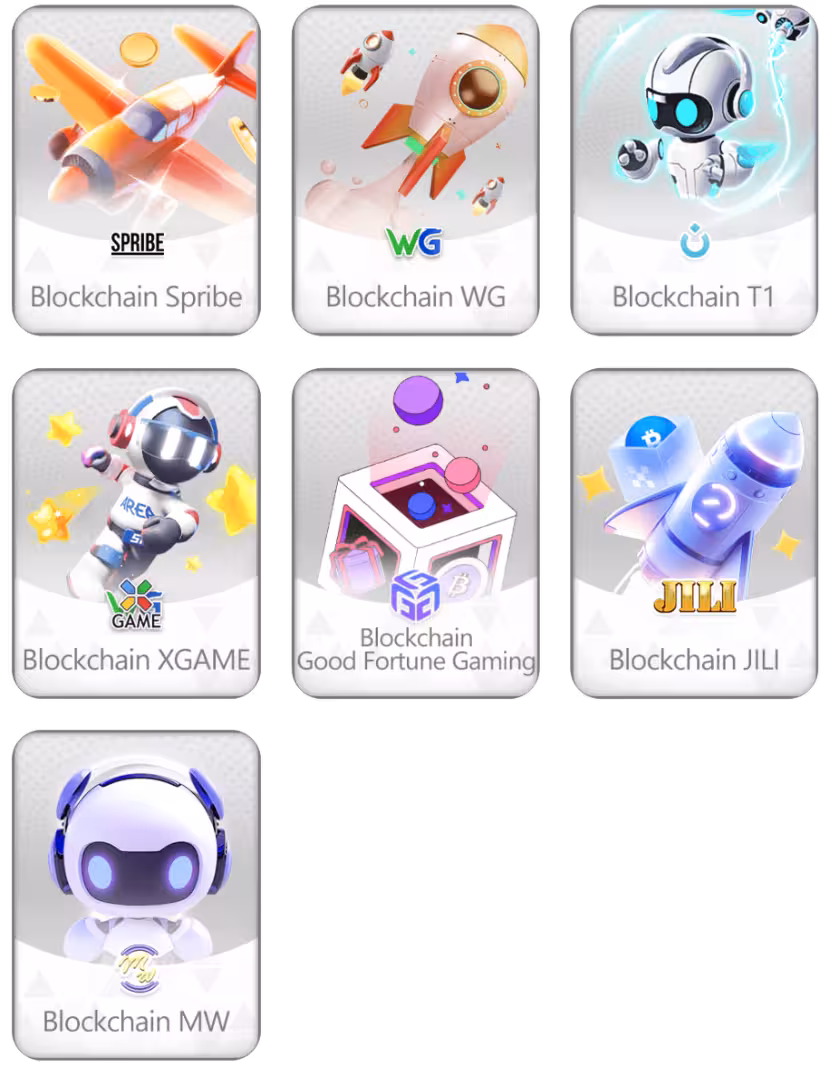Select the XGAME logo icon
This screenshot has width=830, height=1066.
coord(133,605)
